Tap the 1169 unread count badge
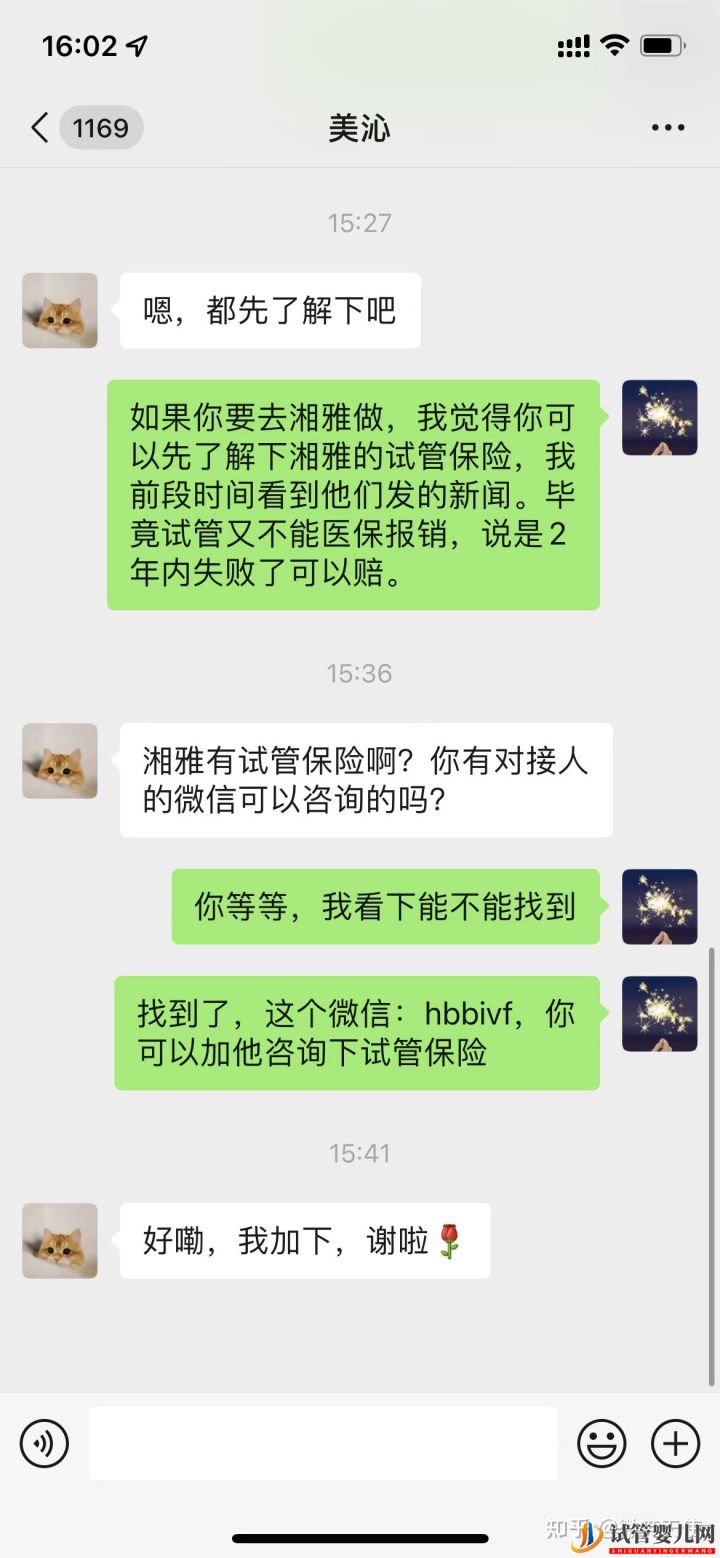This screenshot has width=720, height=1558. 103,127
